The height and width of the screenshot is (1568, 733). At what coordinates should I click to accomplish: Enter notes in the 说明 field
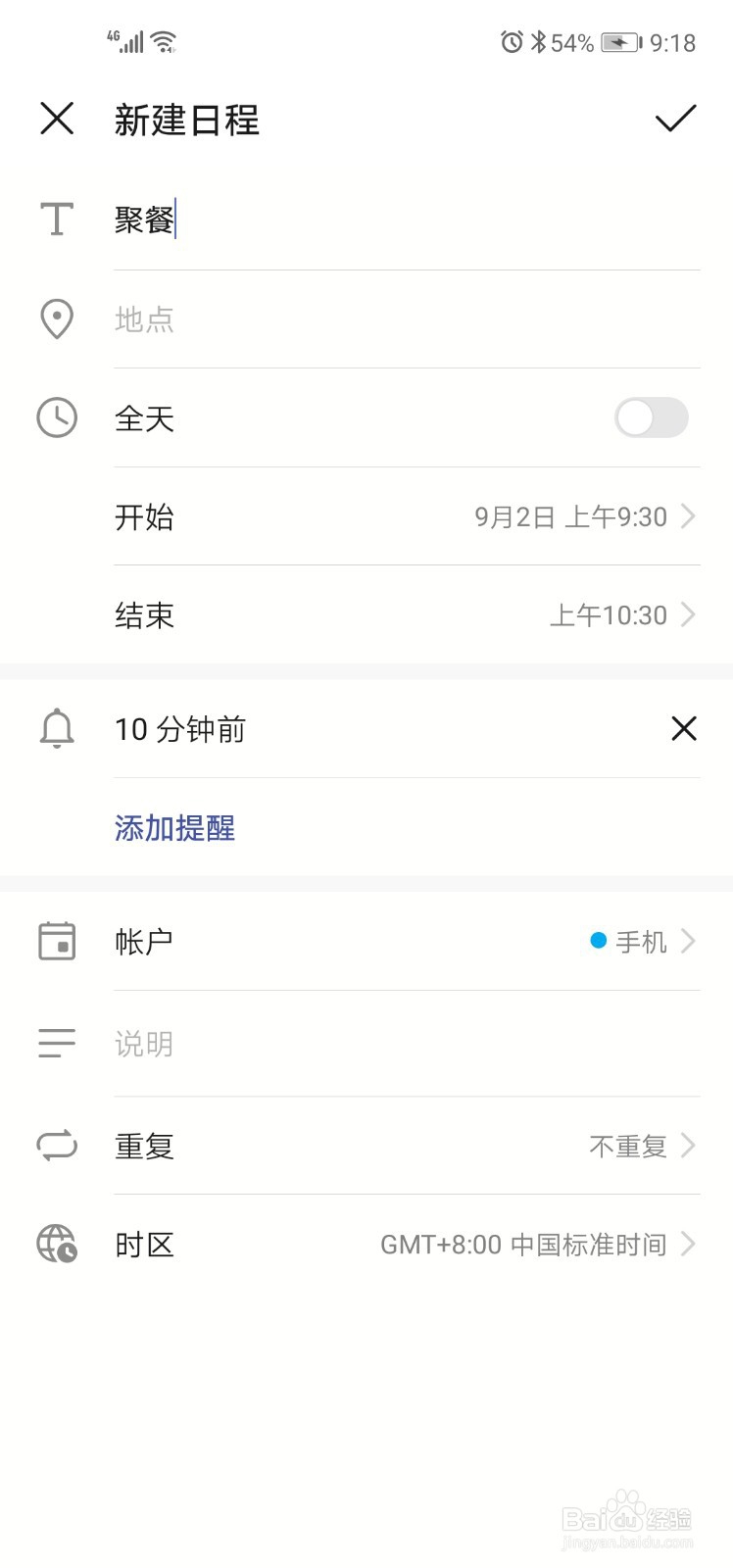(x=407, y=1044)
